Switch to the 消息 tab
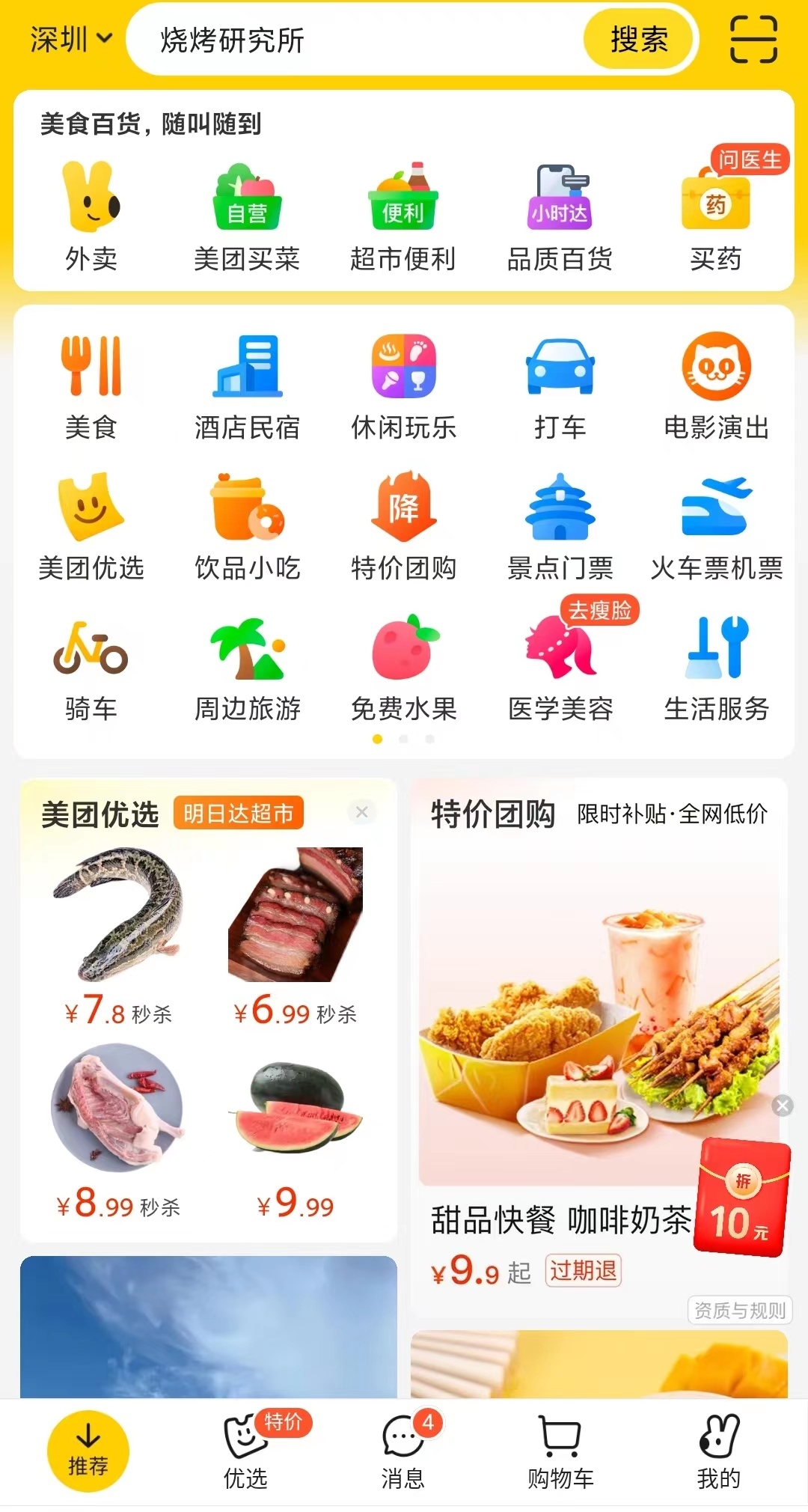This screenshot has width=808, height=1512. click(x=403, y=1452)
